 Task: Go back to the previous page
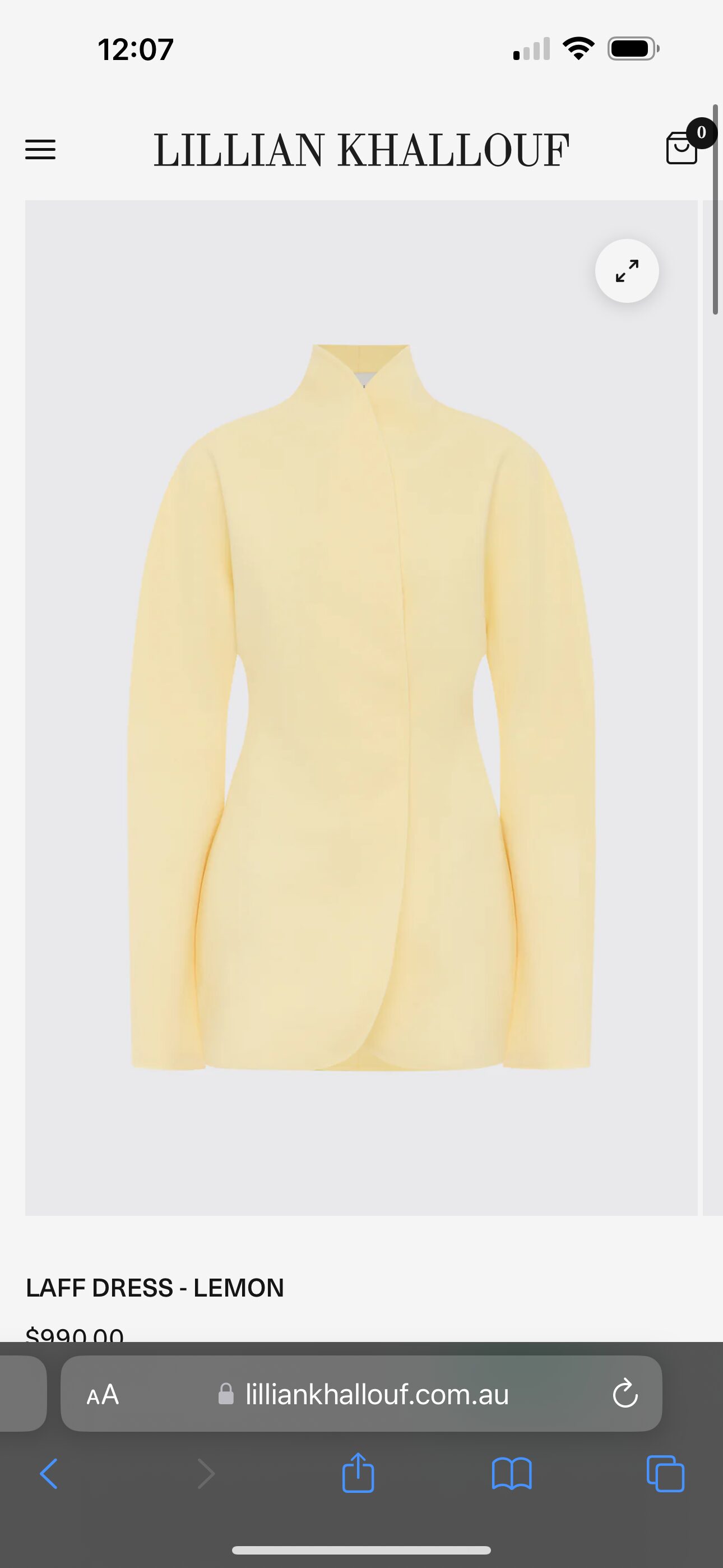[x=49, y=1474]
